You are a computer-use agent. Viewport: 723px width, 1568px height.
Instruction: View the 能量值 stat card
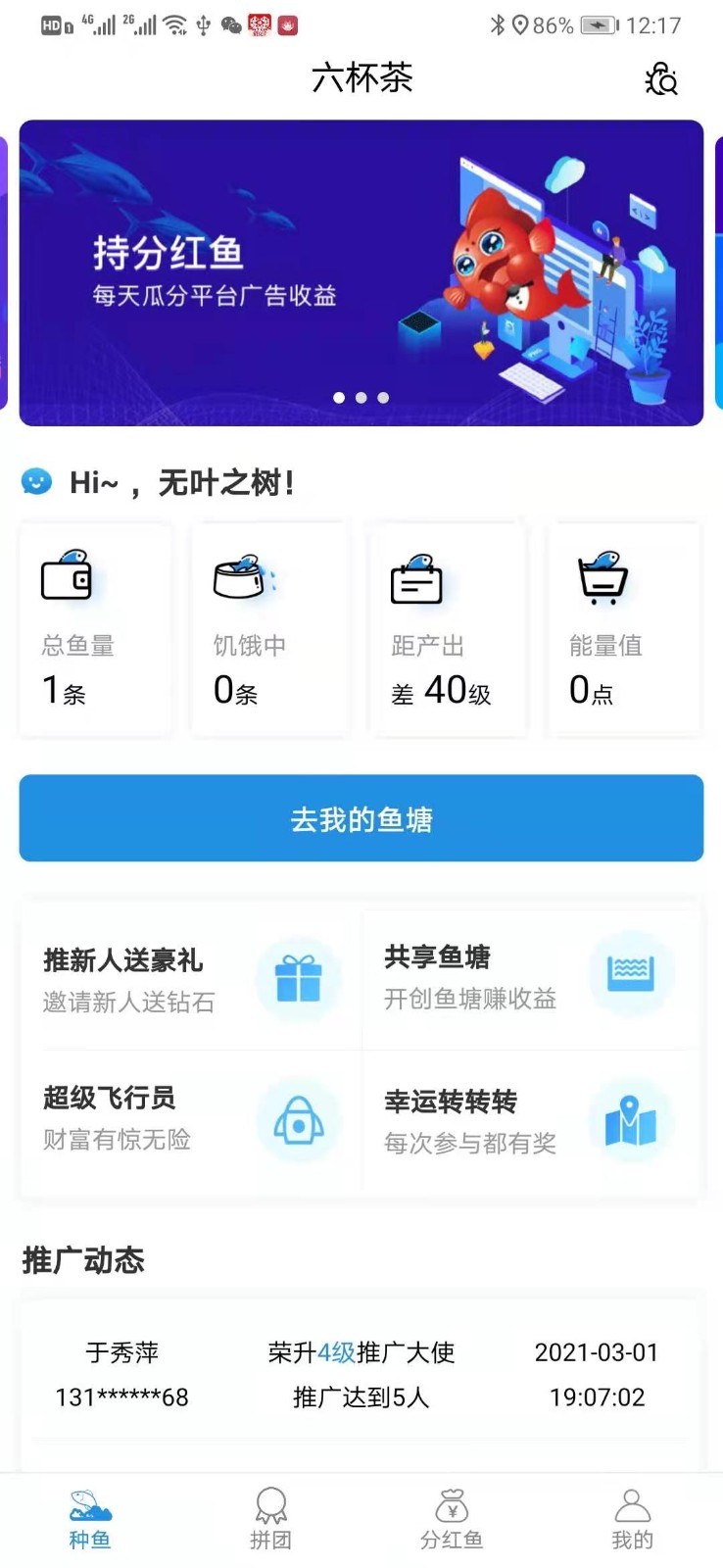click(x=624, y=629)
